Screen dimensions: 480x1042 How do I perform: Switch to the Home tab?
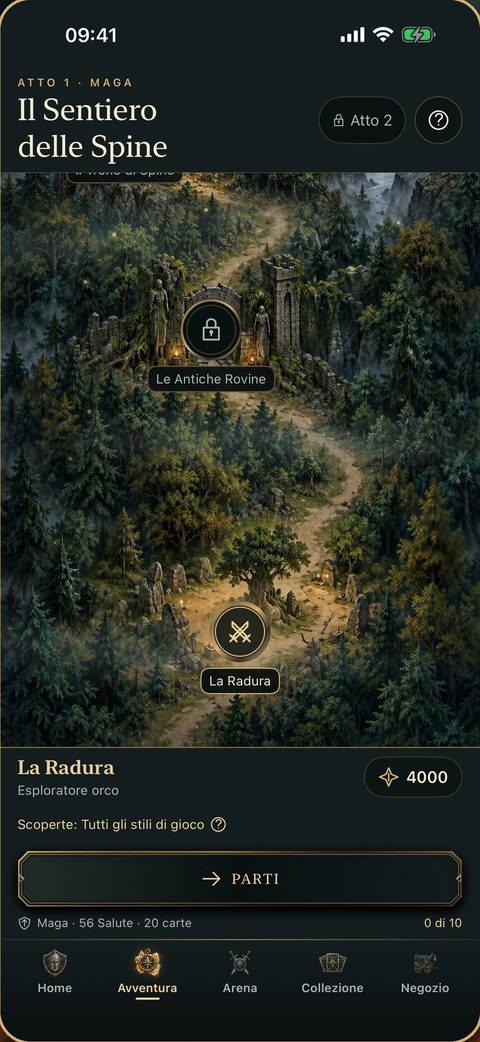[x=55, y=973]
